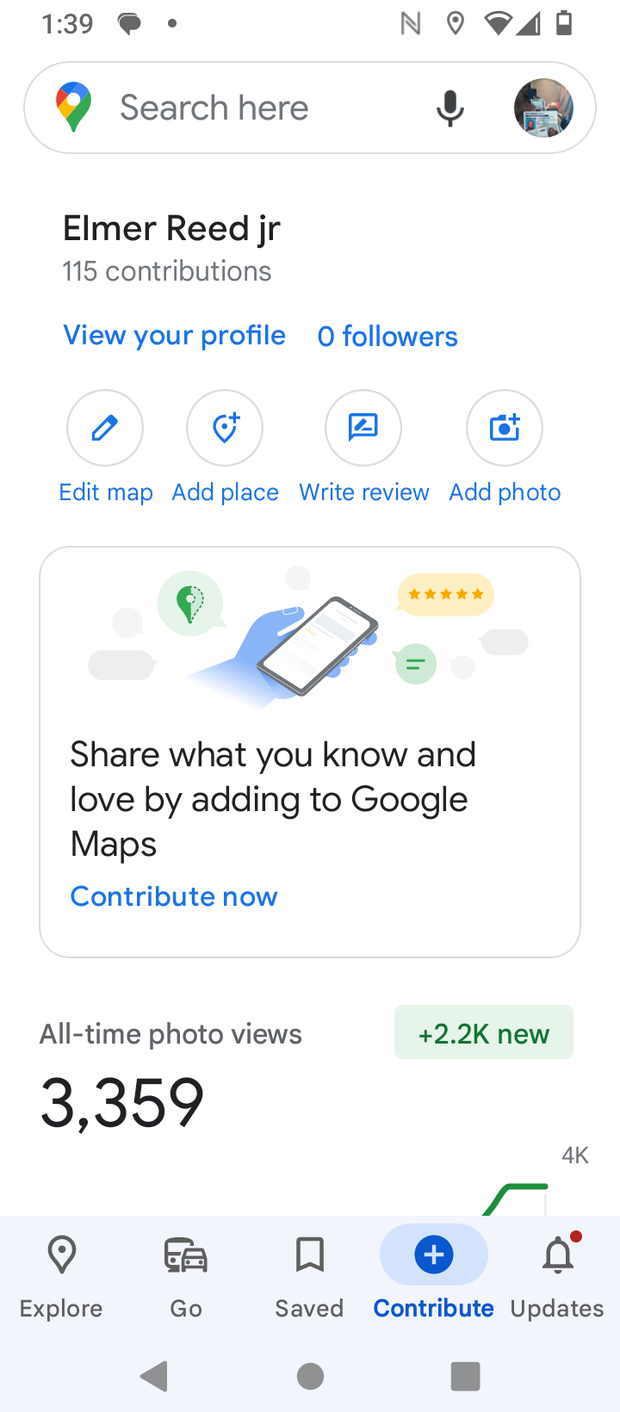Switch to the Go tab

(185, 1275)
